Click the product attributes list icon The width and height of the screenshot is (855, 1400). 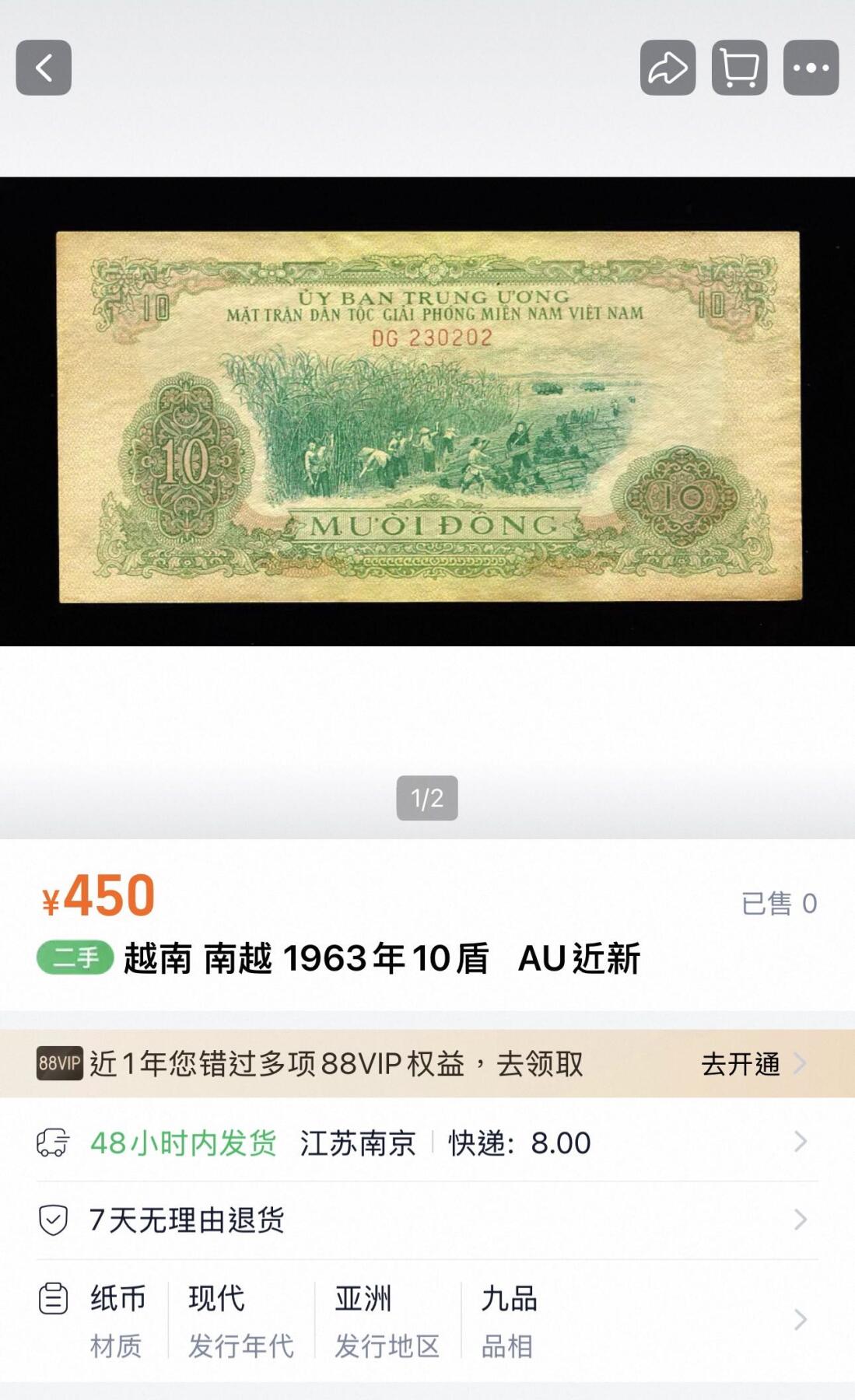point(53,1300)
